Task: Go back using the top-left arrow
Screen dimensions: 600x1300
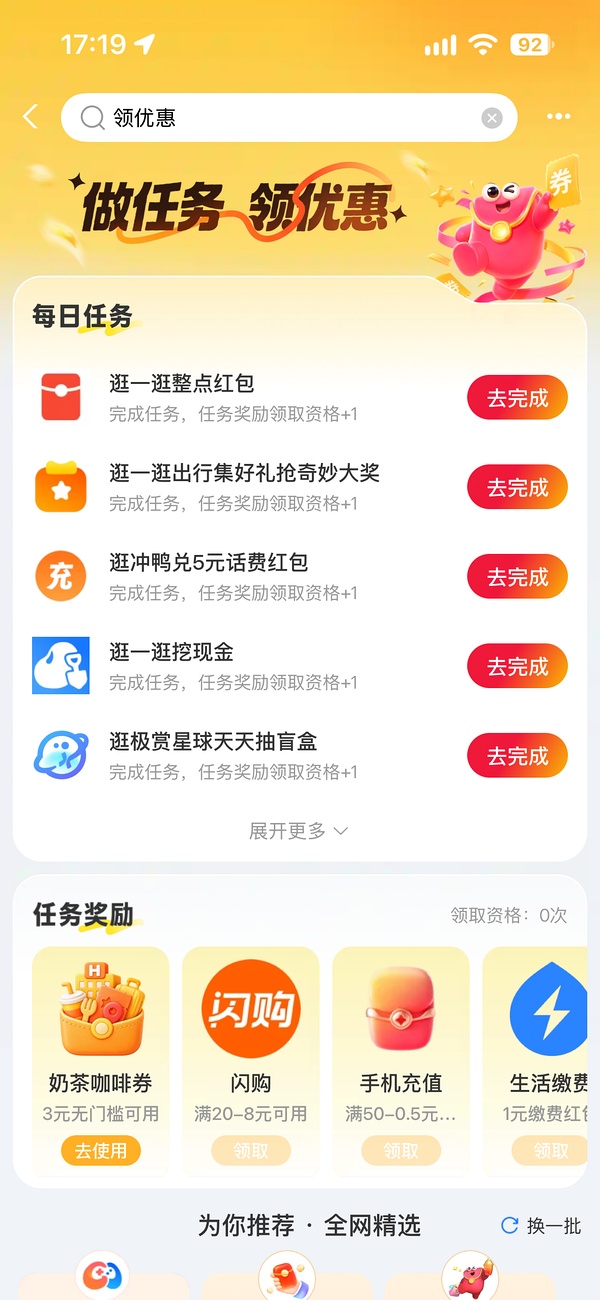Action: pyautogui.click(x=31, y=117)
